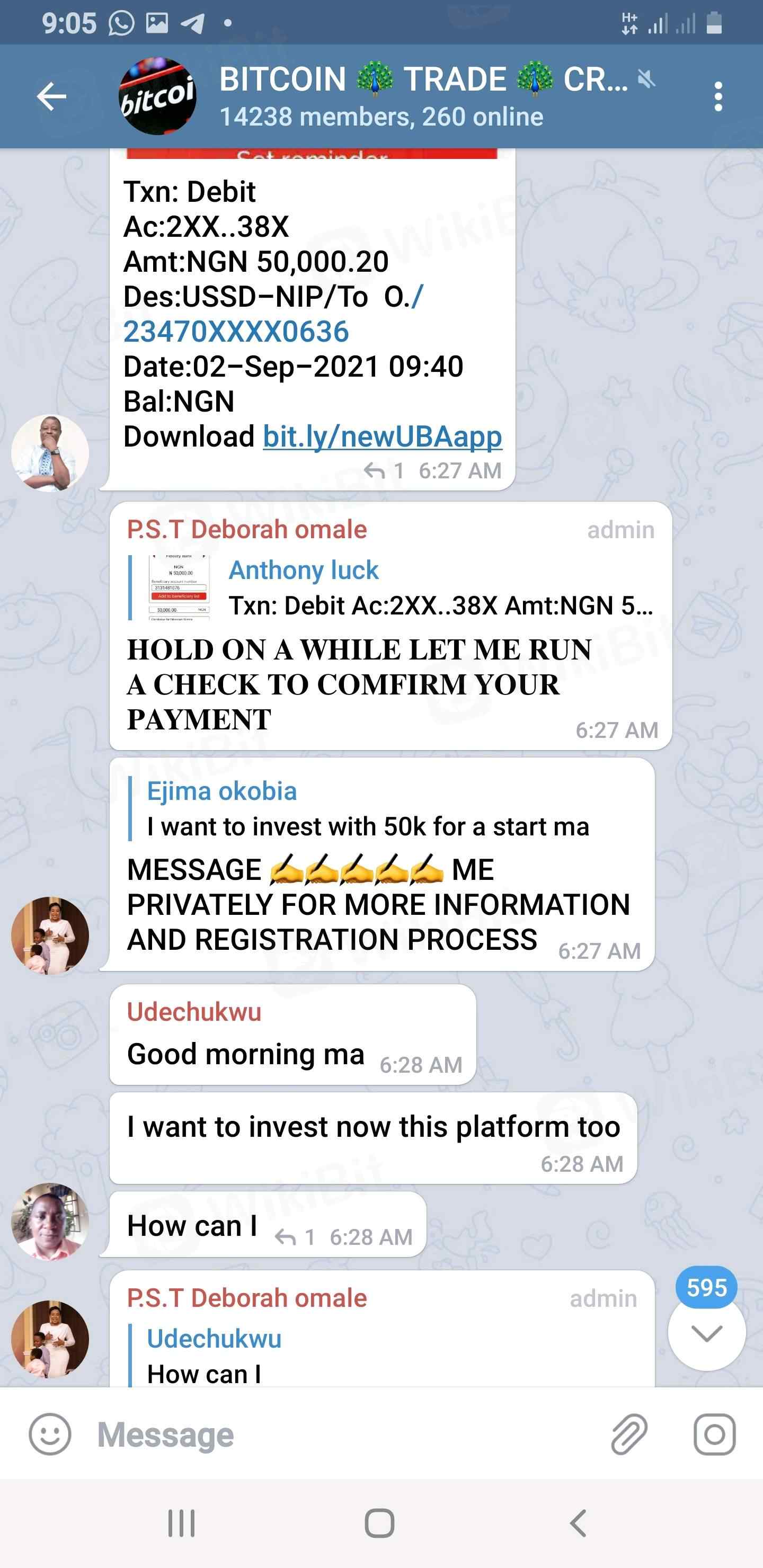Open the three-dot overflow menu
The width and height of the screenshot is (763, 1568).
click(718, 96)
